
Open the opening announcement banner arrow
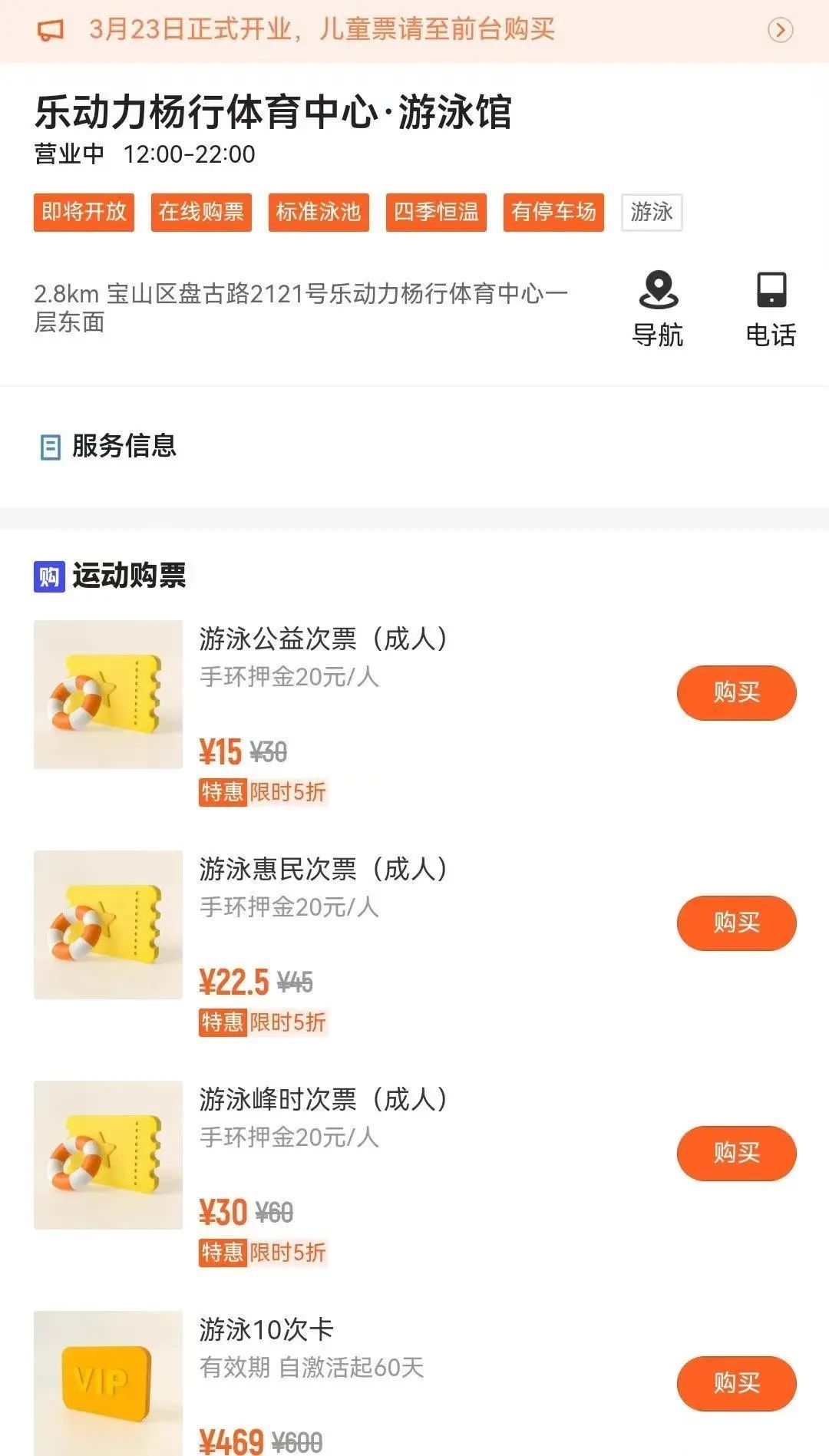click(x=780, y=30)
